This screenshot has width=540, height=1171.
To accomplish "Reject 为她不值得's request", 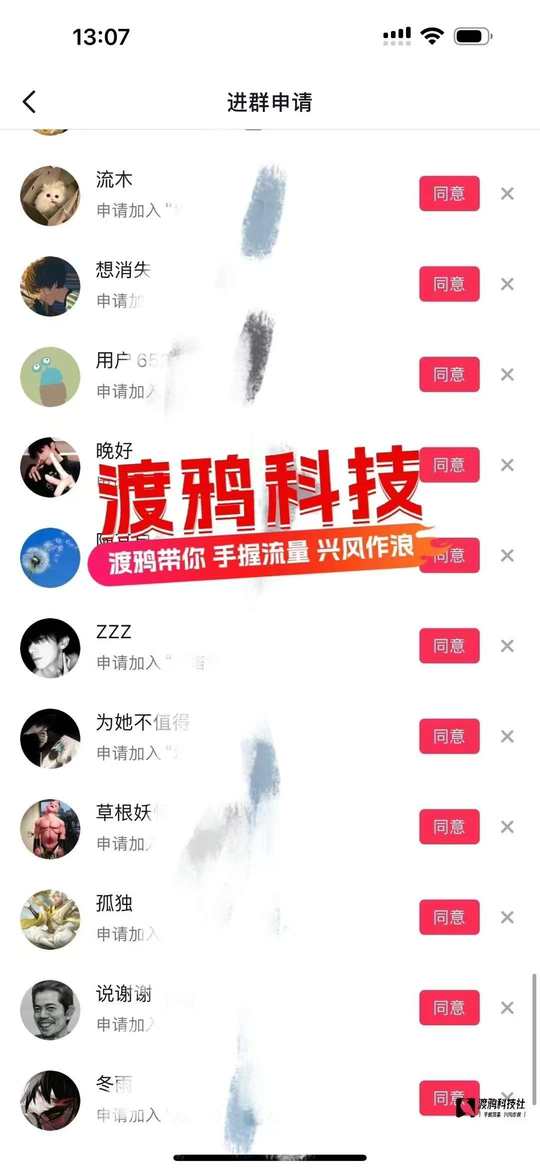I will [x=507, y=736].
